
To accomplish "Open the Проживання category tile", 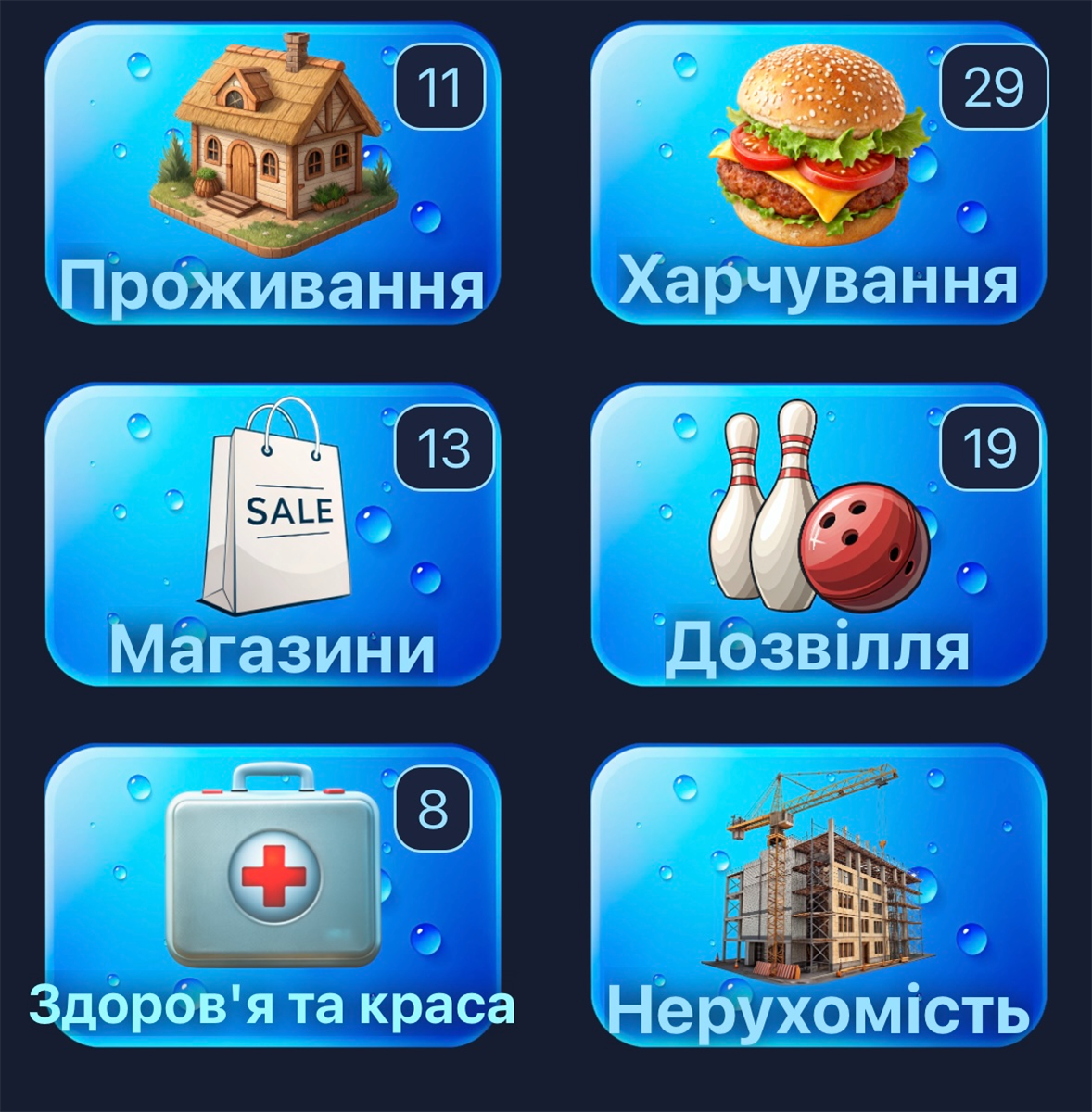I will click(x=273, y=174).
